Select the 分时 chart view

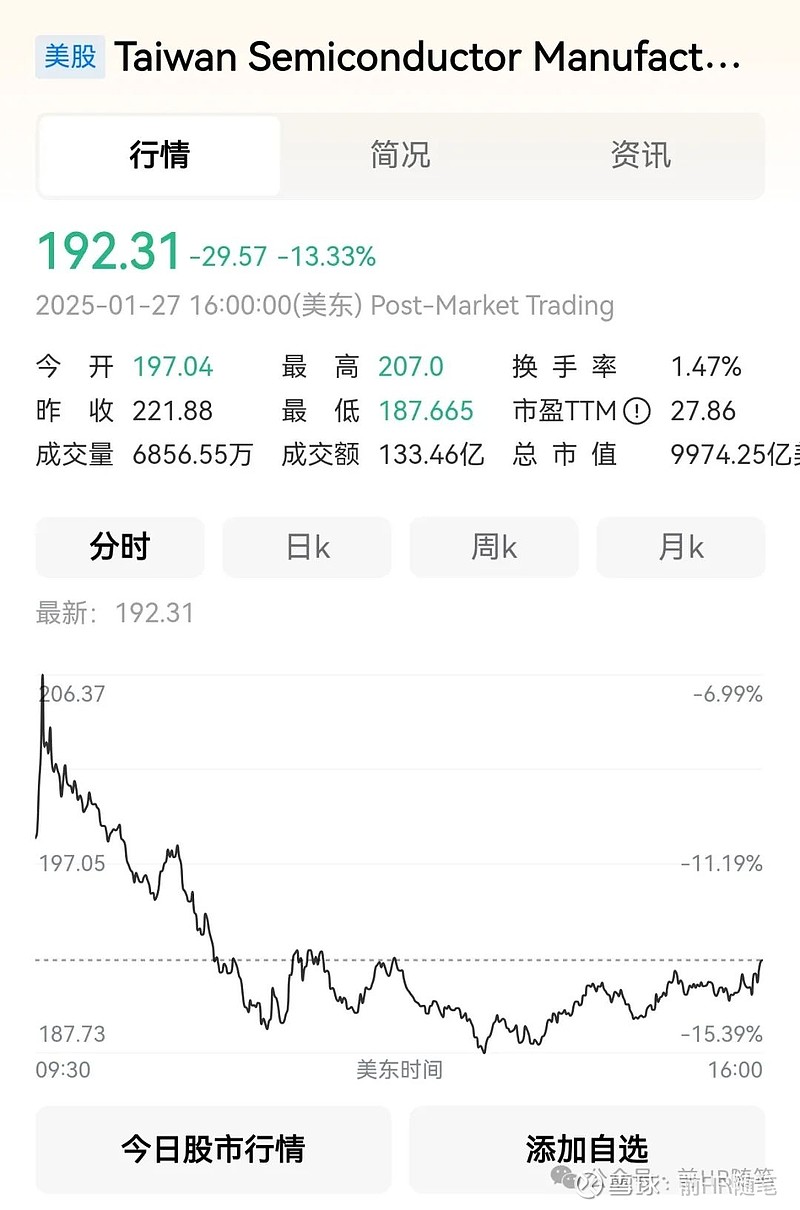[x=120, y=547]
